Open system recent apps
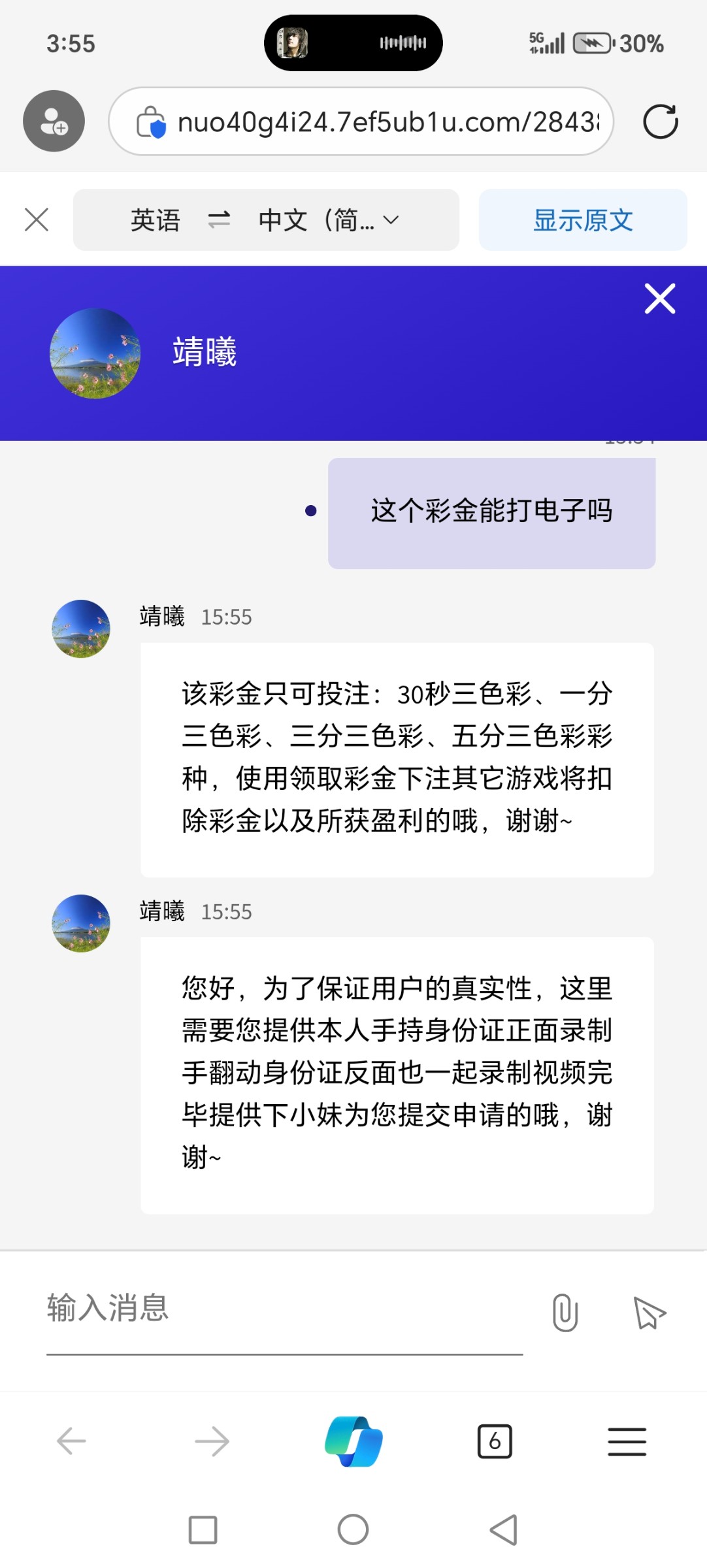Image resolution: width=707 pixels, height=1568 pixels. (x=203, y=1529)
